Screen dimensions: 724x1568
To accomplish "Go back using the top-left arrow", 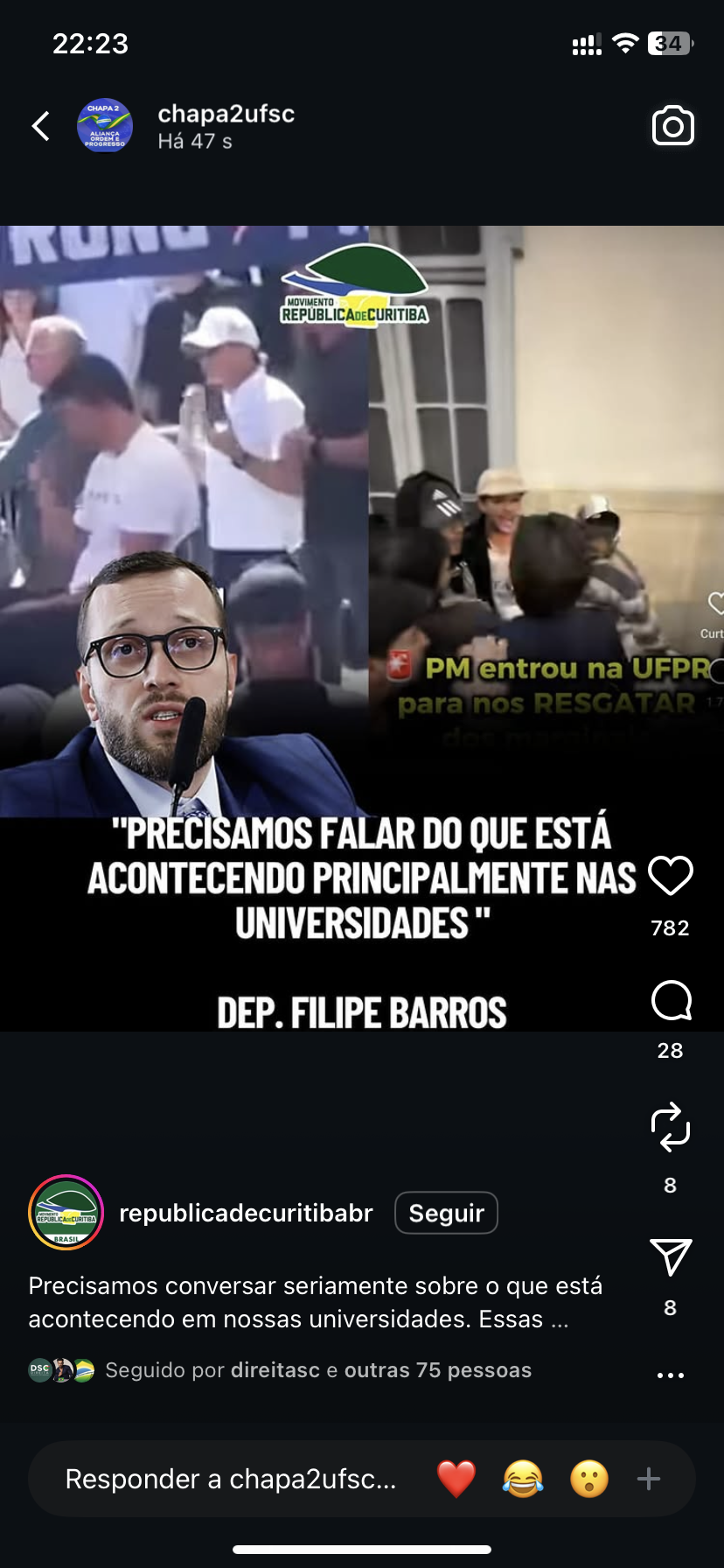I will coord(41,126).
